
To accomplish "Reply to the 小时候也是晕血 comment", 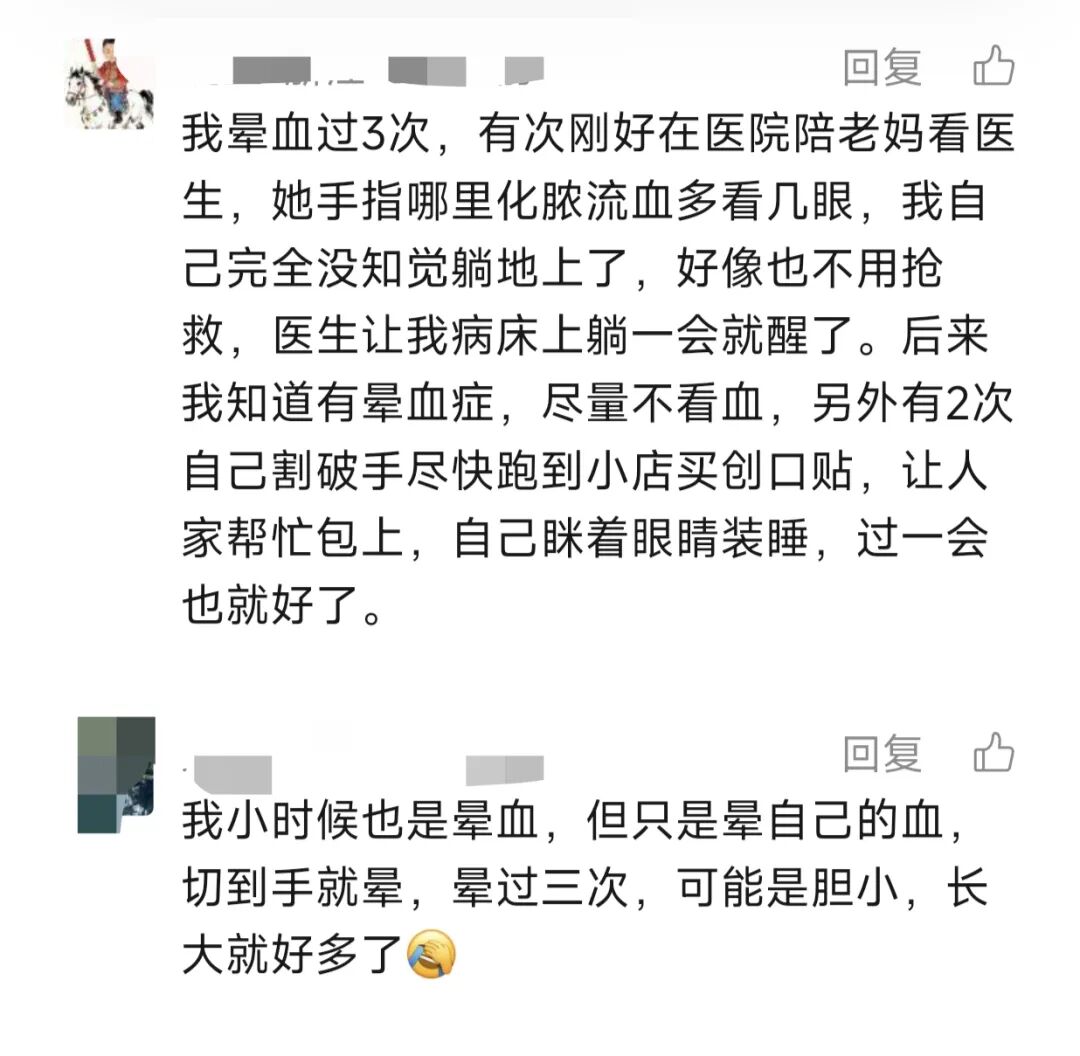I will point(882,753).
